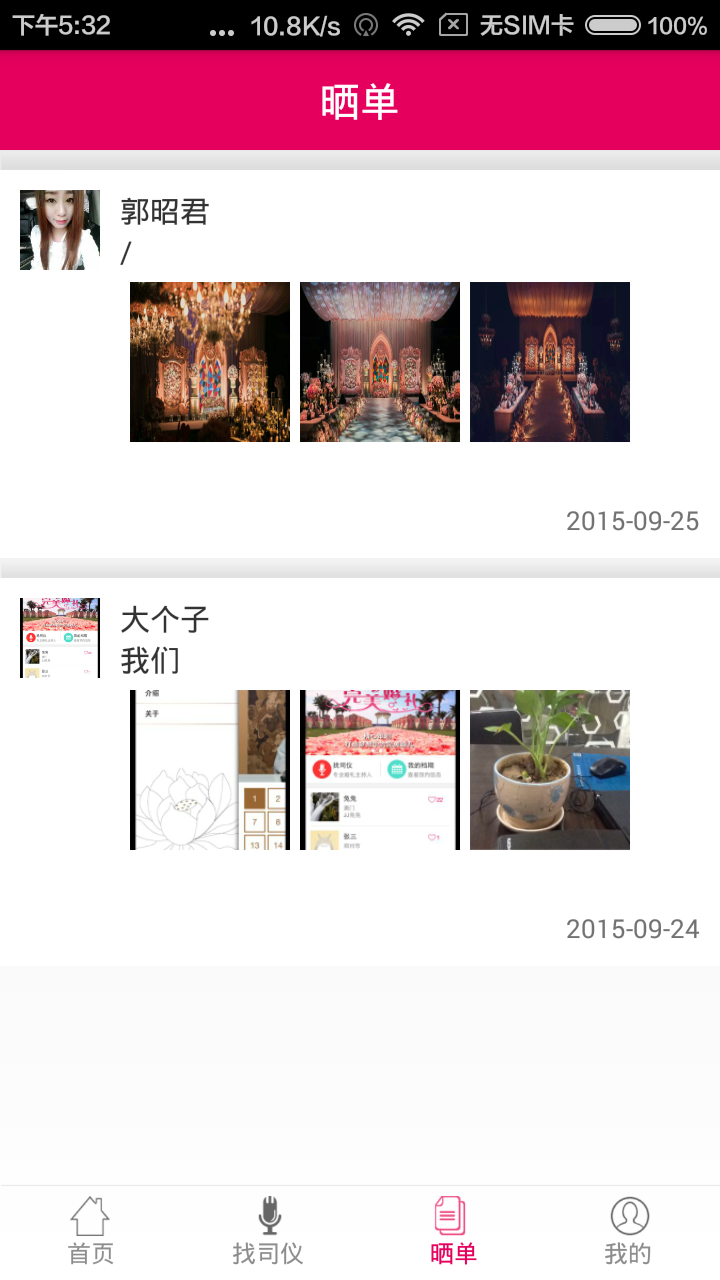Select the date 2015-09-25
This screenshot has height=1280, width=720.
(632, 520)
